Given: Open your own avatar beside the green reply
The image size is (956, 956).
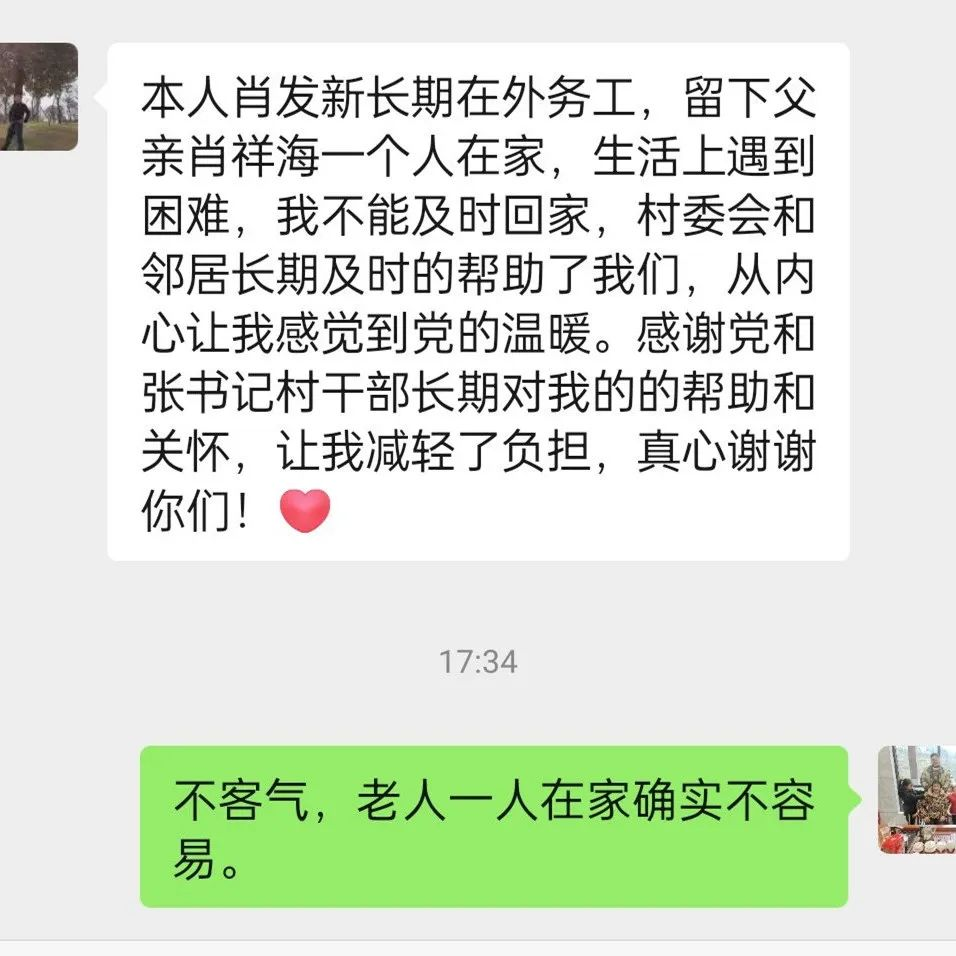Looking at the screenshot, I should (916, 799).
